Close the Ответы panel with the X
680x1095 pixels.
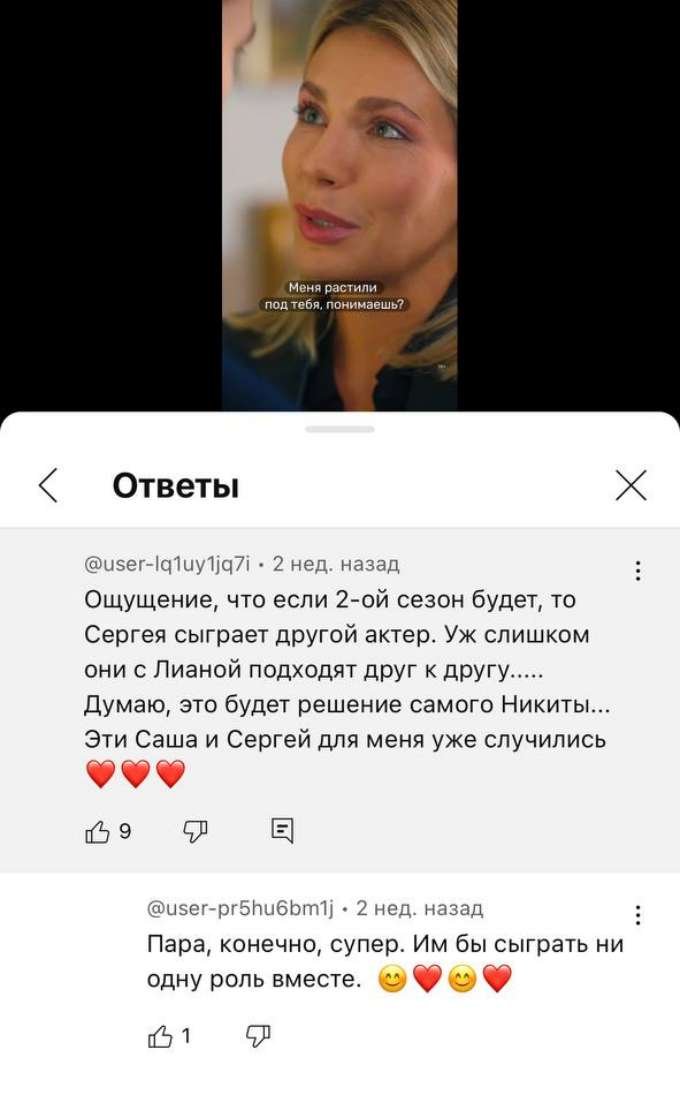[631, 486]
